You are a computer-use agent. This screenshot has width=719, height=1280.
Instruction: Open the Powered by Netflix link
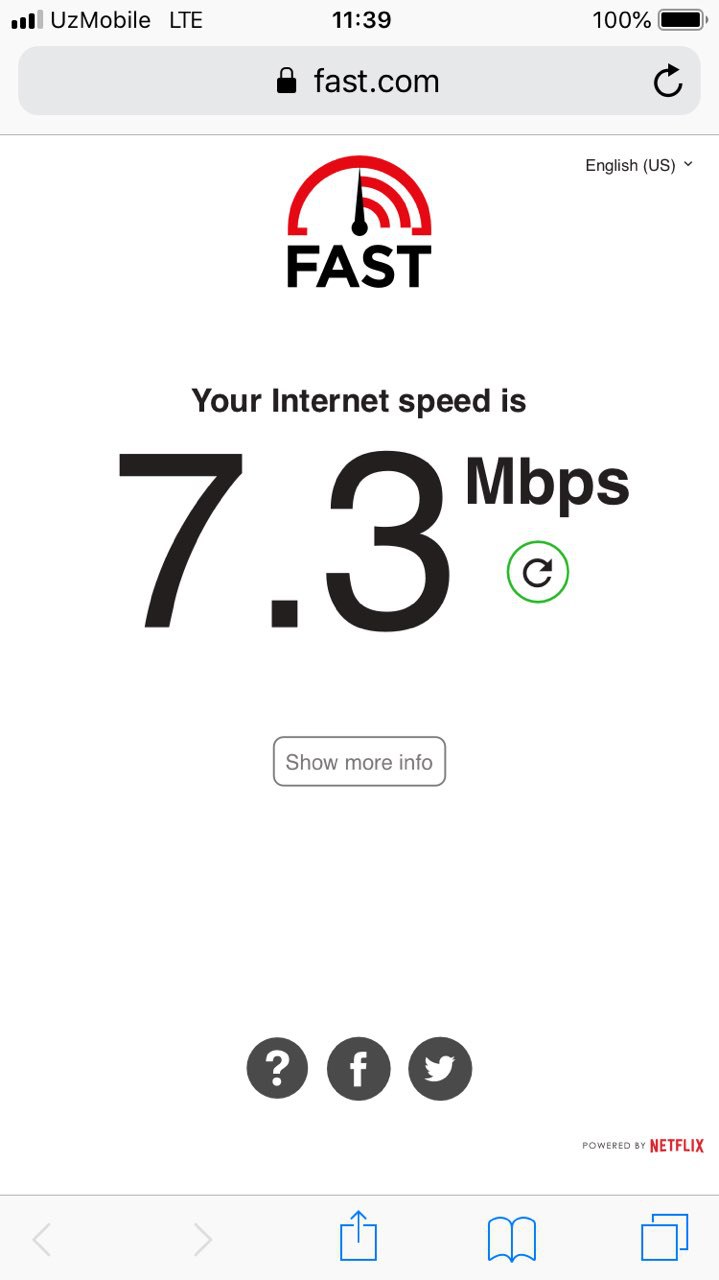point(643,1145)
